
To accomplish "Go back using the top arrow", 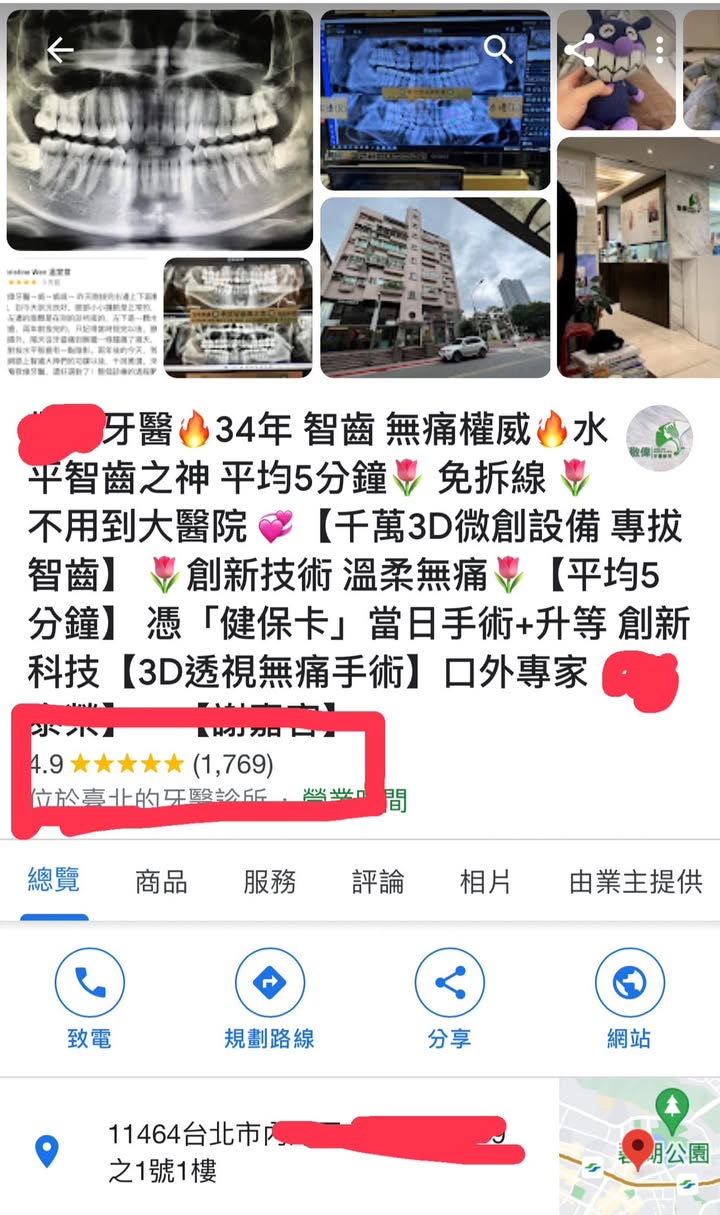I will pyautogui.click(x=60, y=50).
